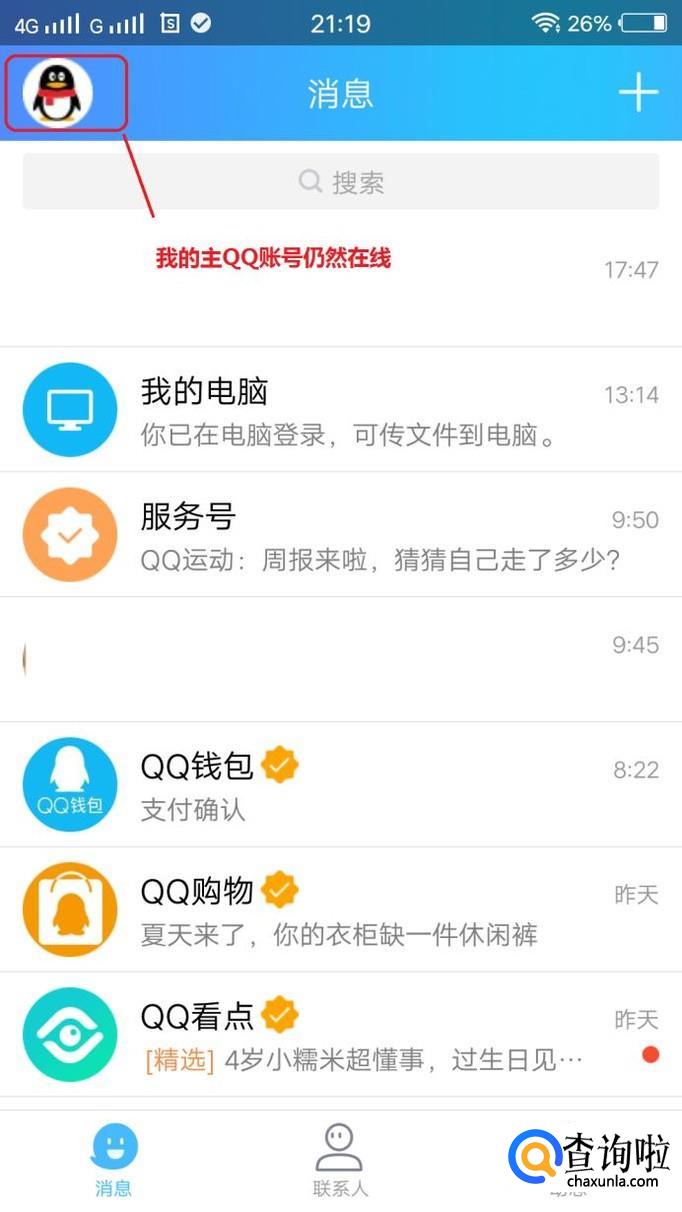682x1212 pixels.
Task: Switch to the 联系人 tab
Action: coord(340,1160)
